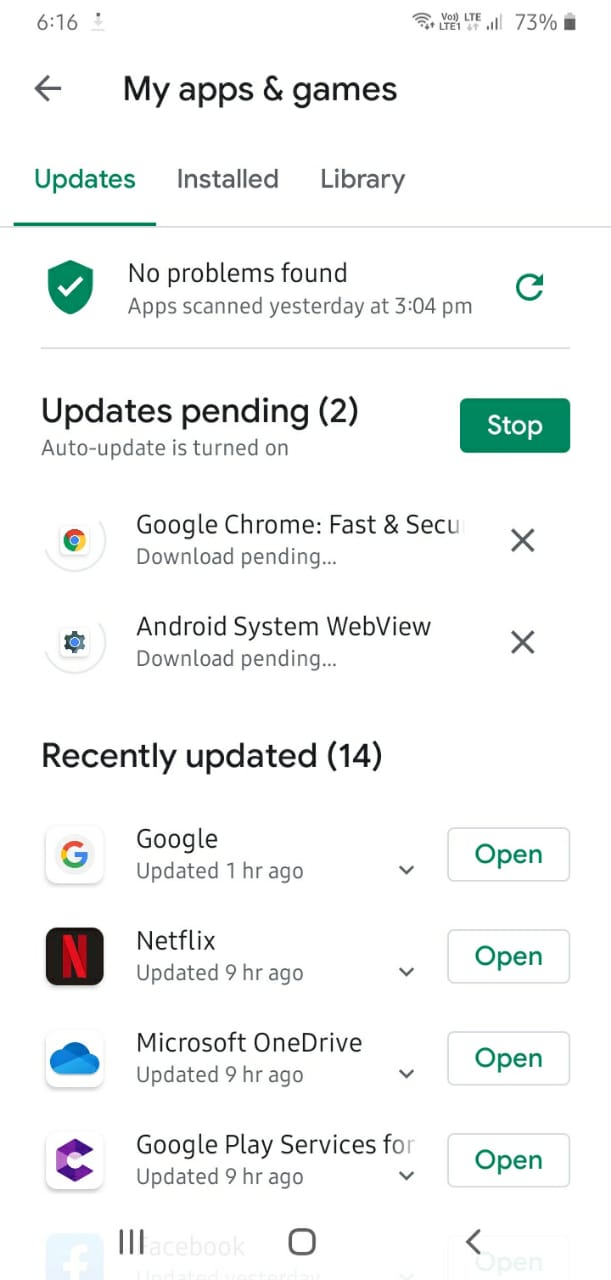Viewport: 611px width, 1280px height.
Task: Tap the system home button
Action: (302, 1242)
